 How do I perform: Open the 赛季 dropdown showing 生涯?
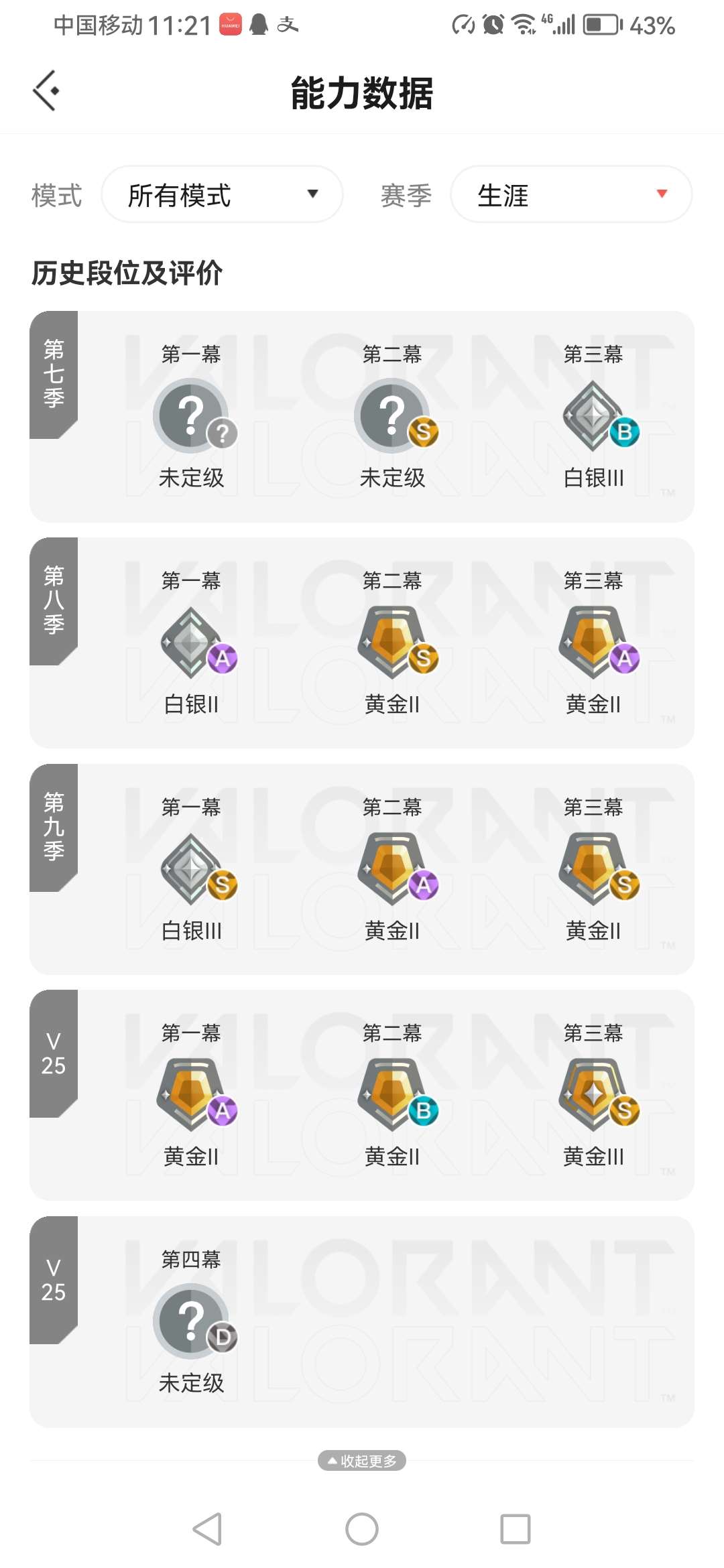coord(571,194)
